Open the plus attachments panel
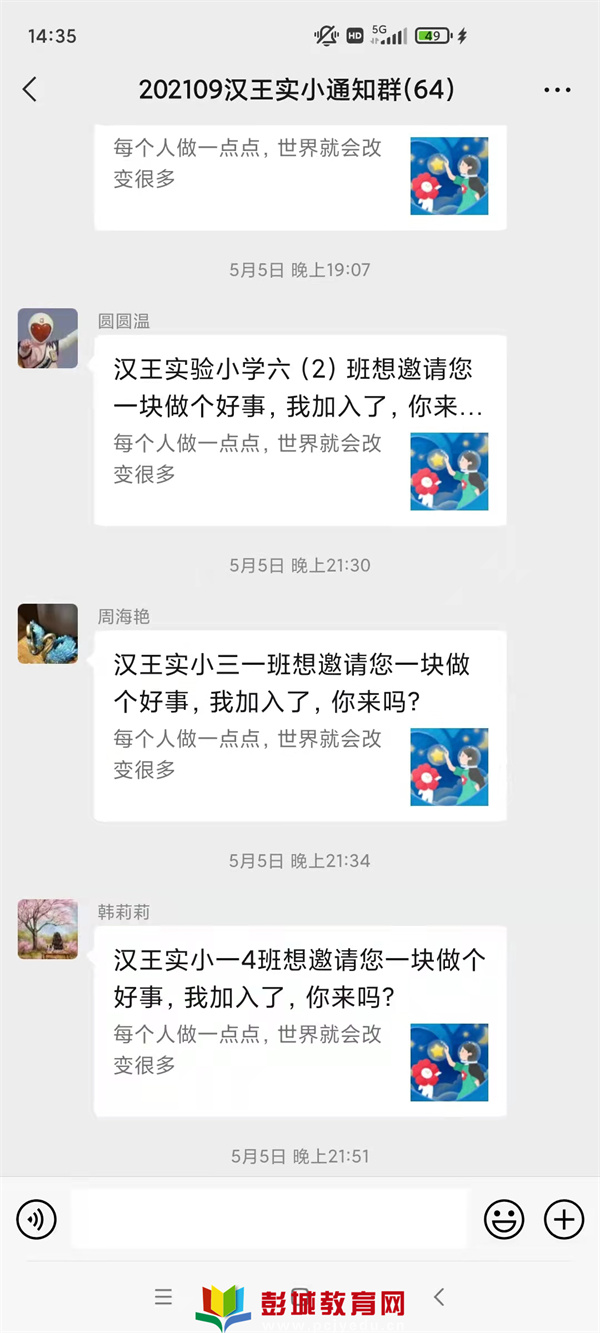This screenshot has height=1333, width=600. (x=564, y=1219)
